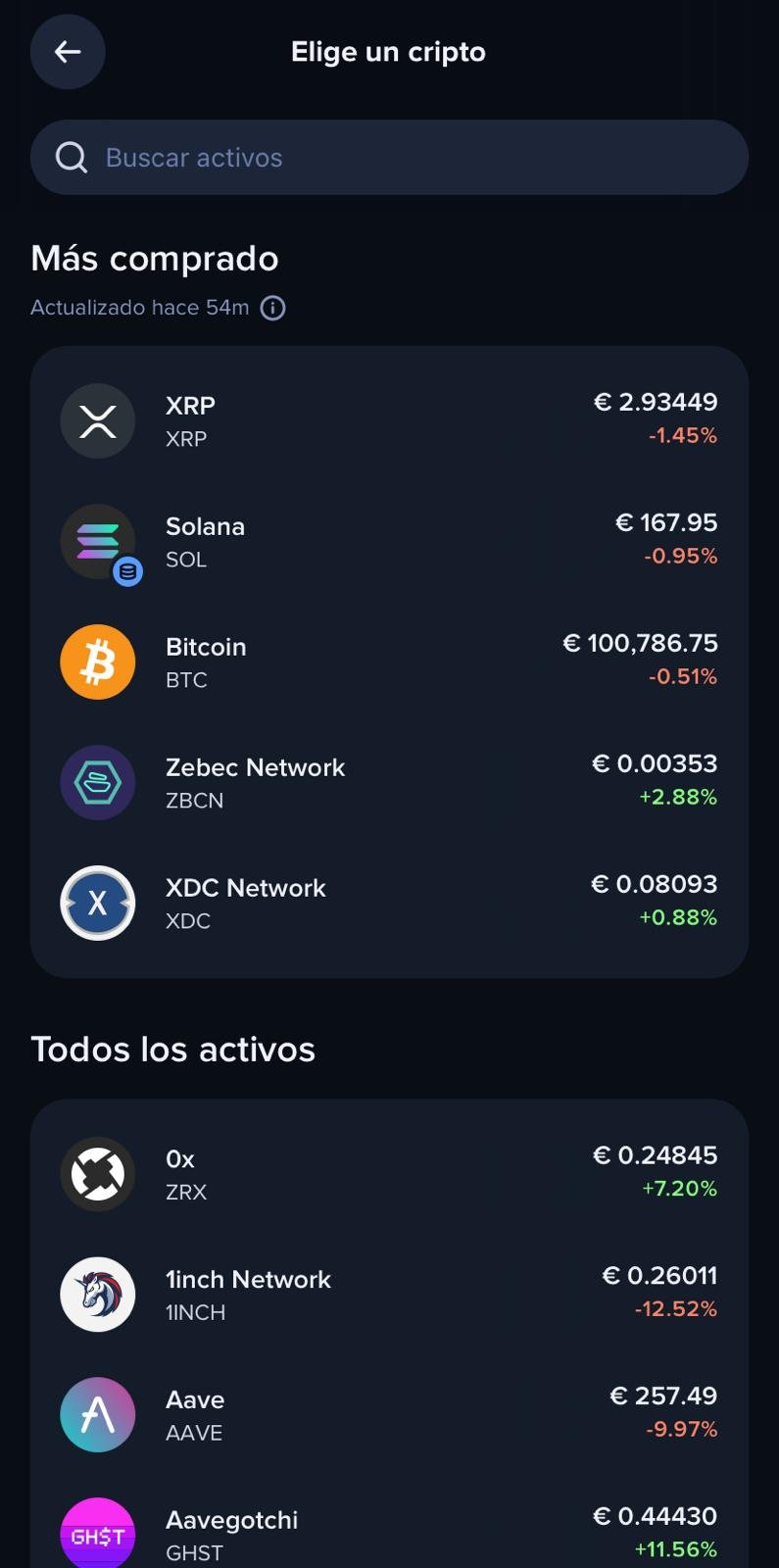Tap the Buscar activos search field
This screenshot has width=779, height=1568.
(x=389, y=158)
